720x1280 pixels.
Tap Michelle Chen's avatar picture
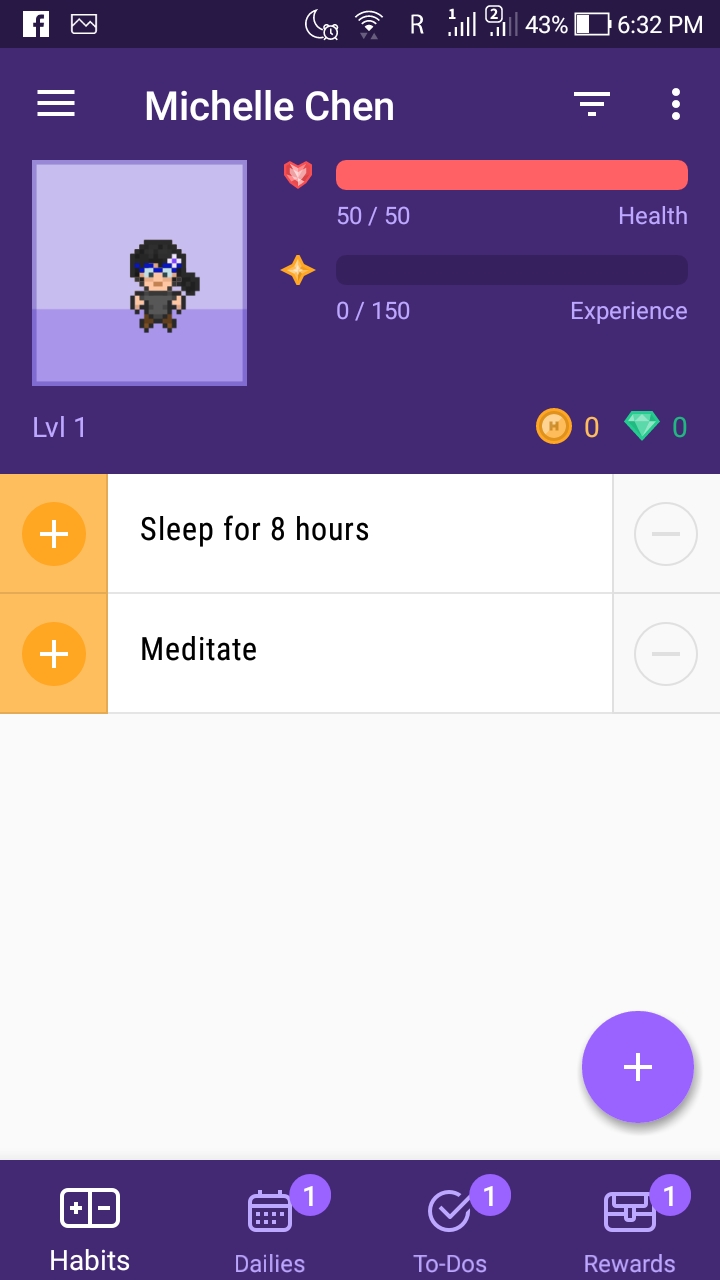[140, 273]
